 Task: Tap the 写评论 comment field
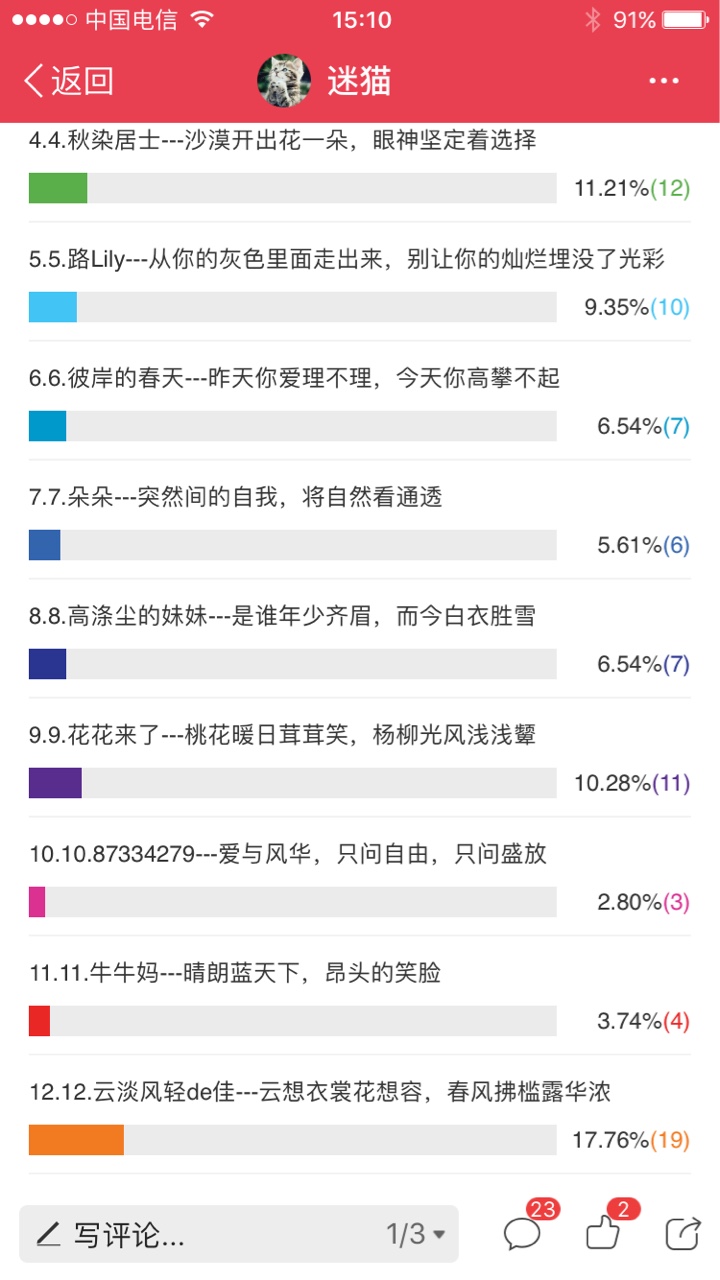200,1234
